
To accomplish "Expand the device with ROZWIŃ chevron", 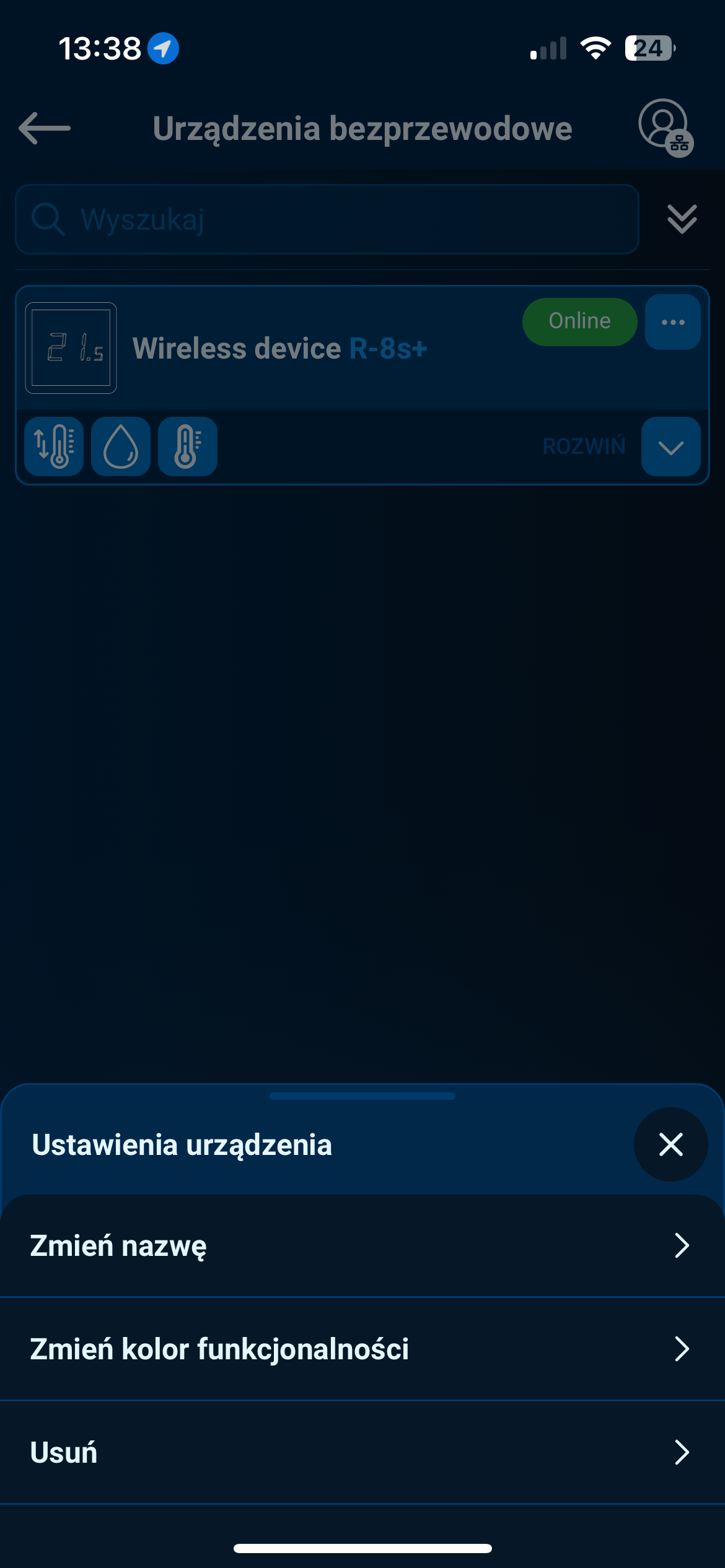I will [670, 446].
